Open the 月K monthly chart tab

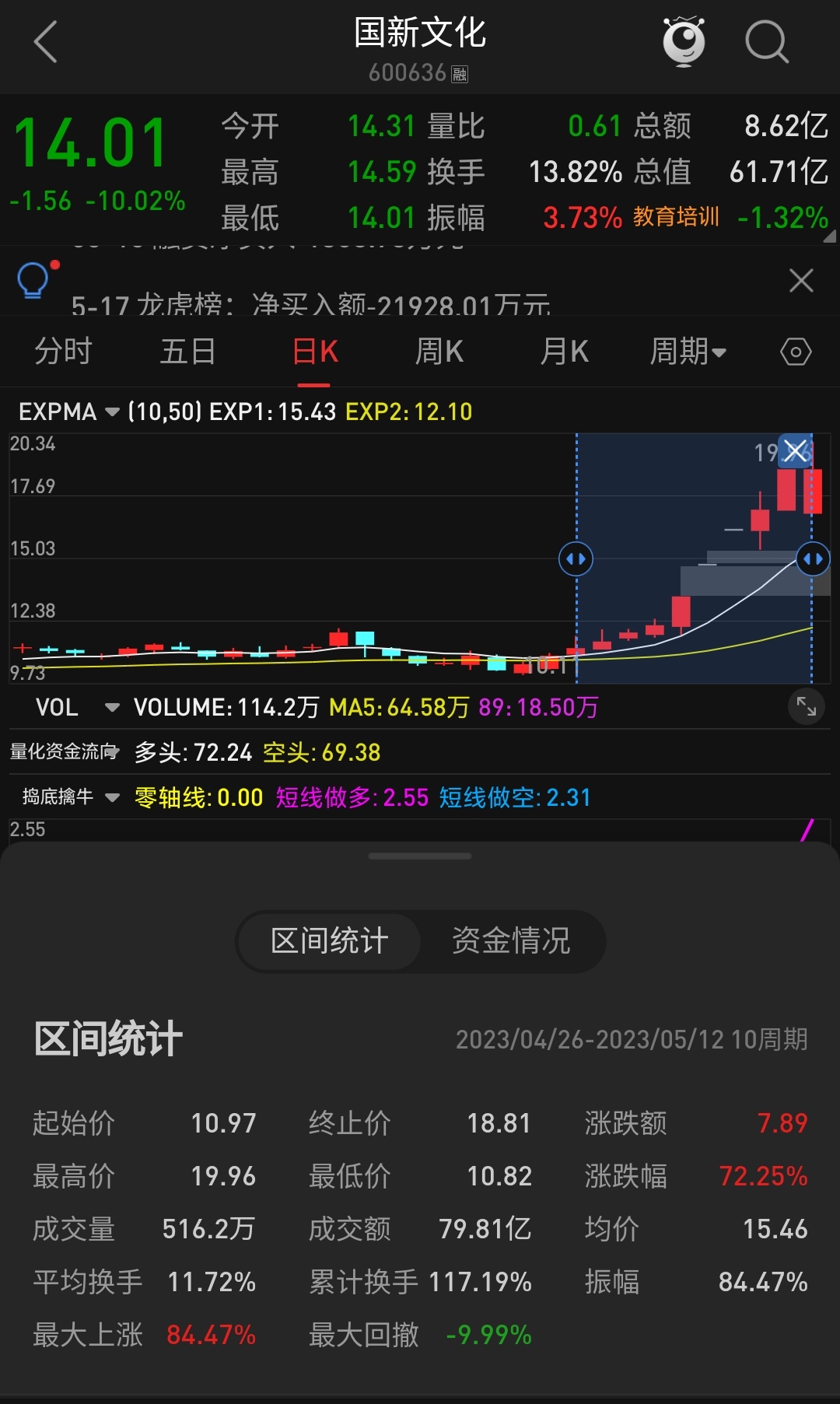[563, 352]
